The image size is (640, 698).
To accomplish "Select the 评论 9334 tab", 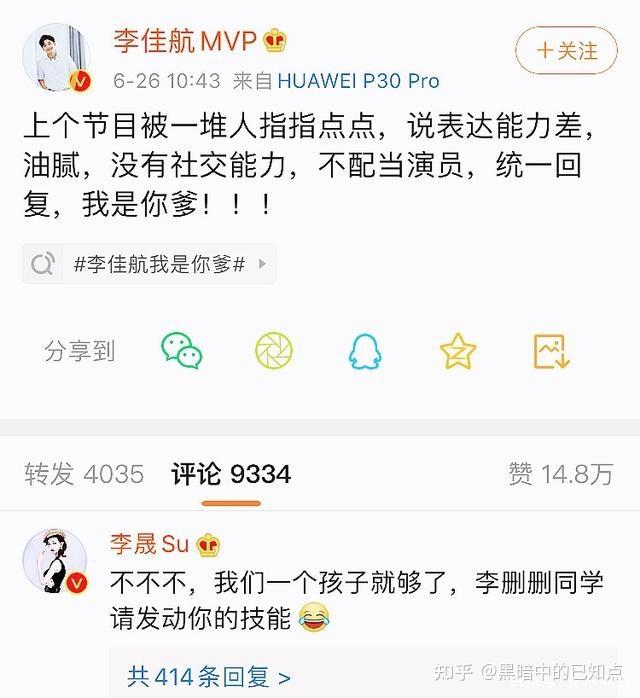I will pyautogui.click(x=231, y=474).
